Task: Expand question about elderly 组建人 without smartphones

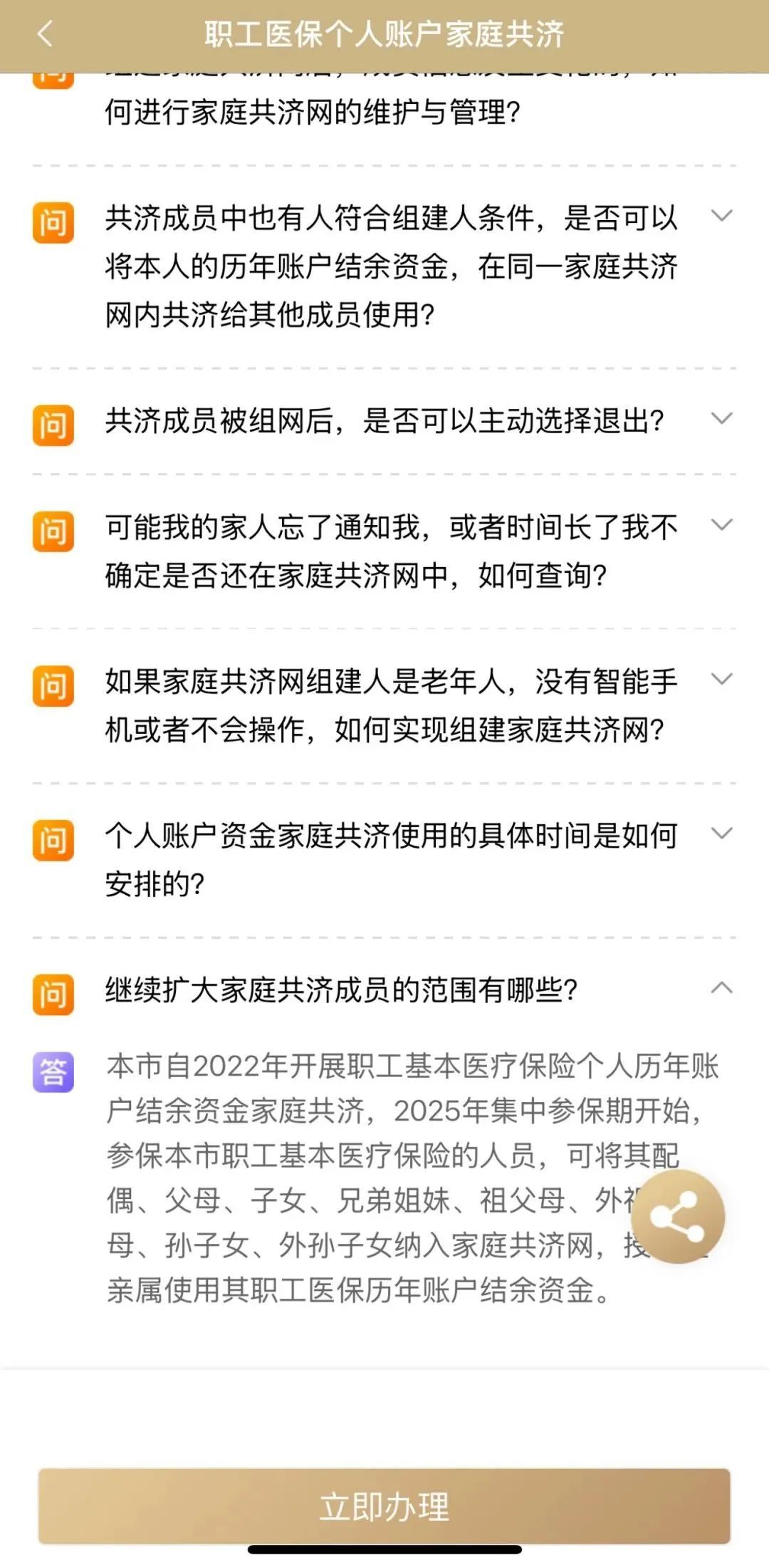Action: 721,680
